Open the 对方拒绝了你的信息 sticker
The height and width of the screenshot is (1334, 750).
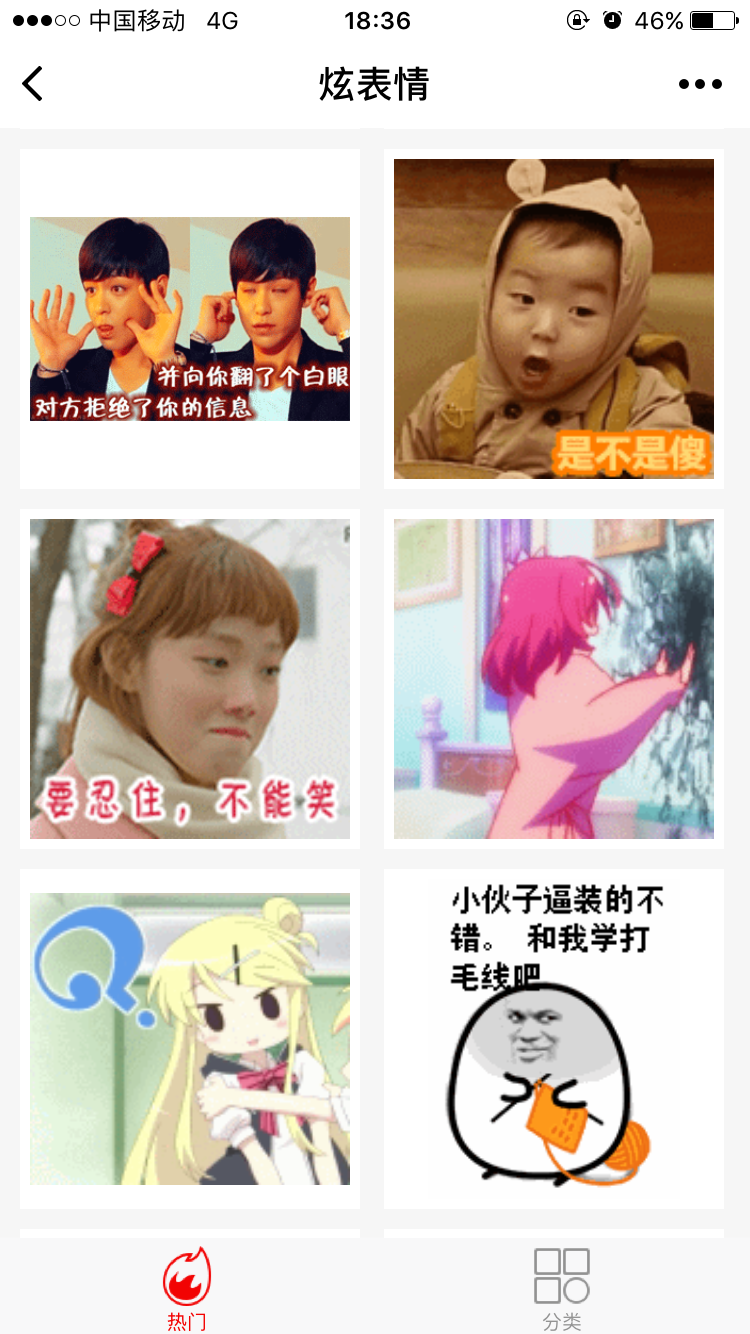click(x=190, y=319)
